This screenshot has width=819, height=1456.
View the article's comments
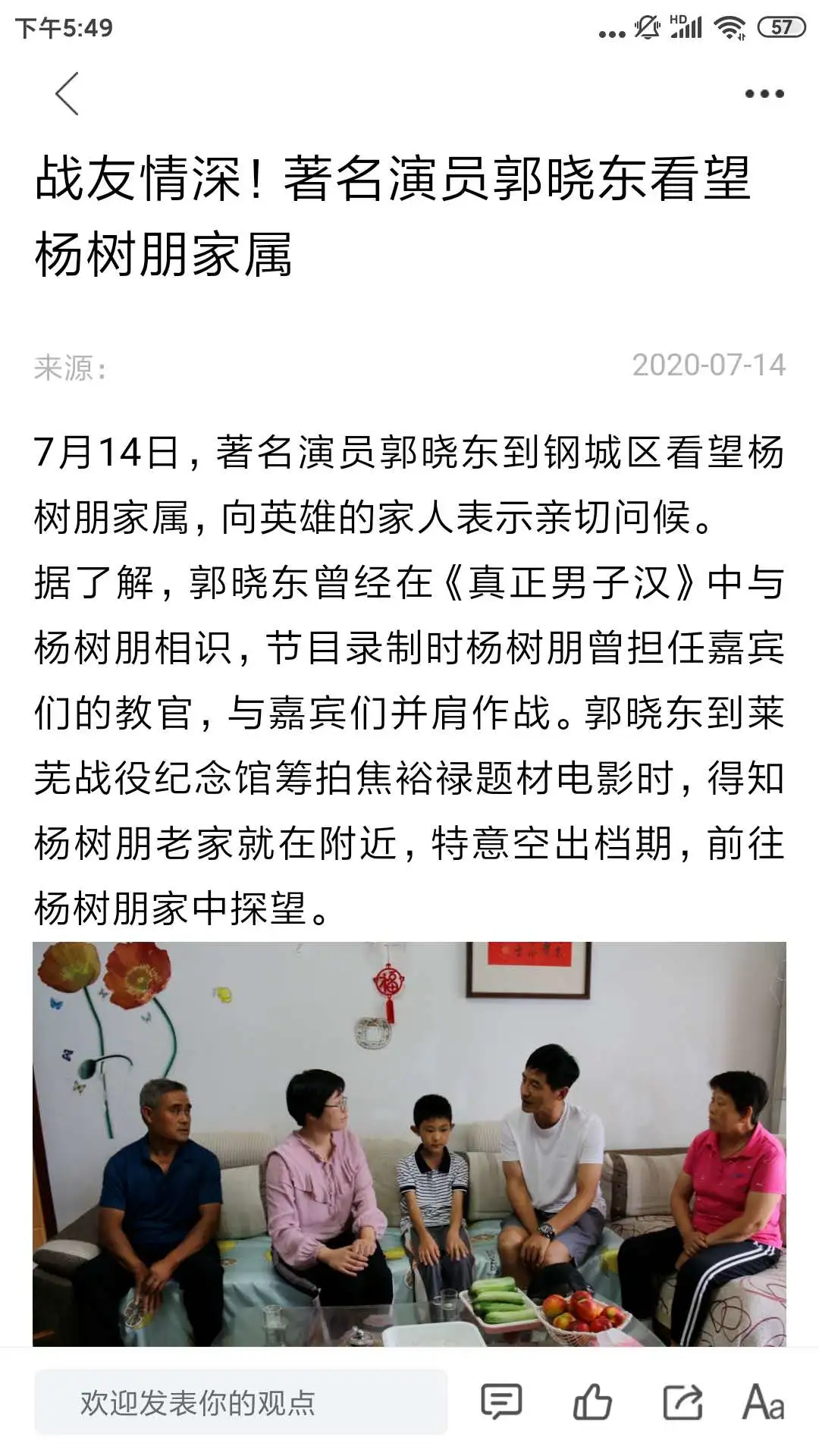[501, 1401]
